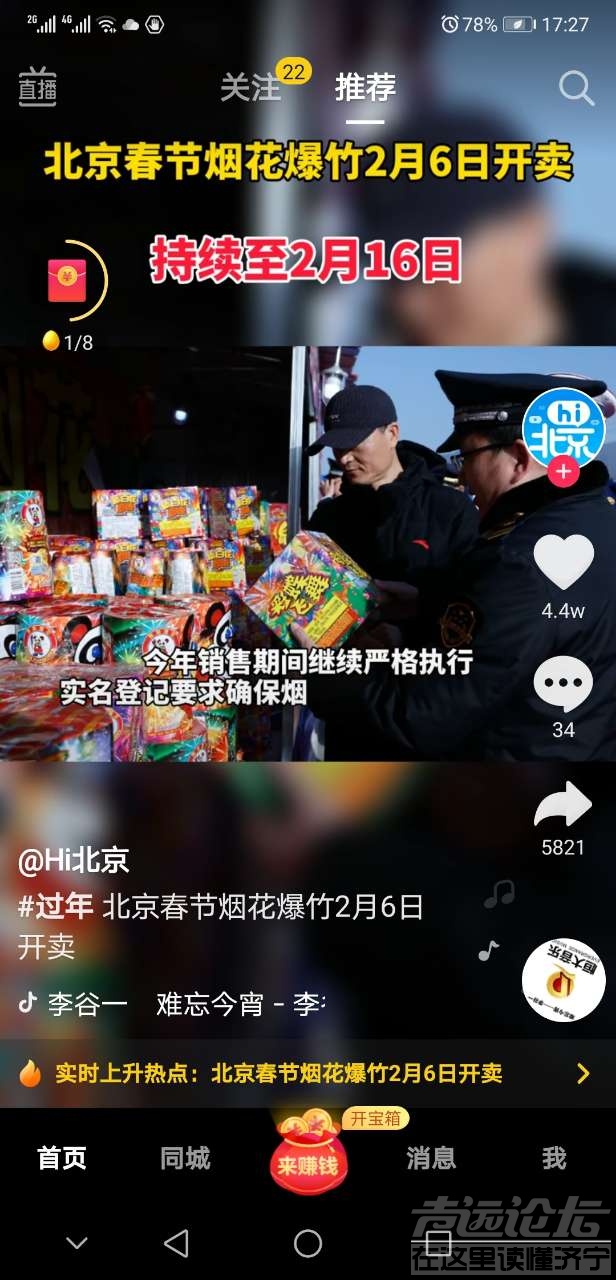This screenshot has width=616, height=1280.
Task: Share this video via arrow icon
Action: [x=563, y=805]
